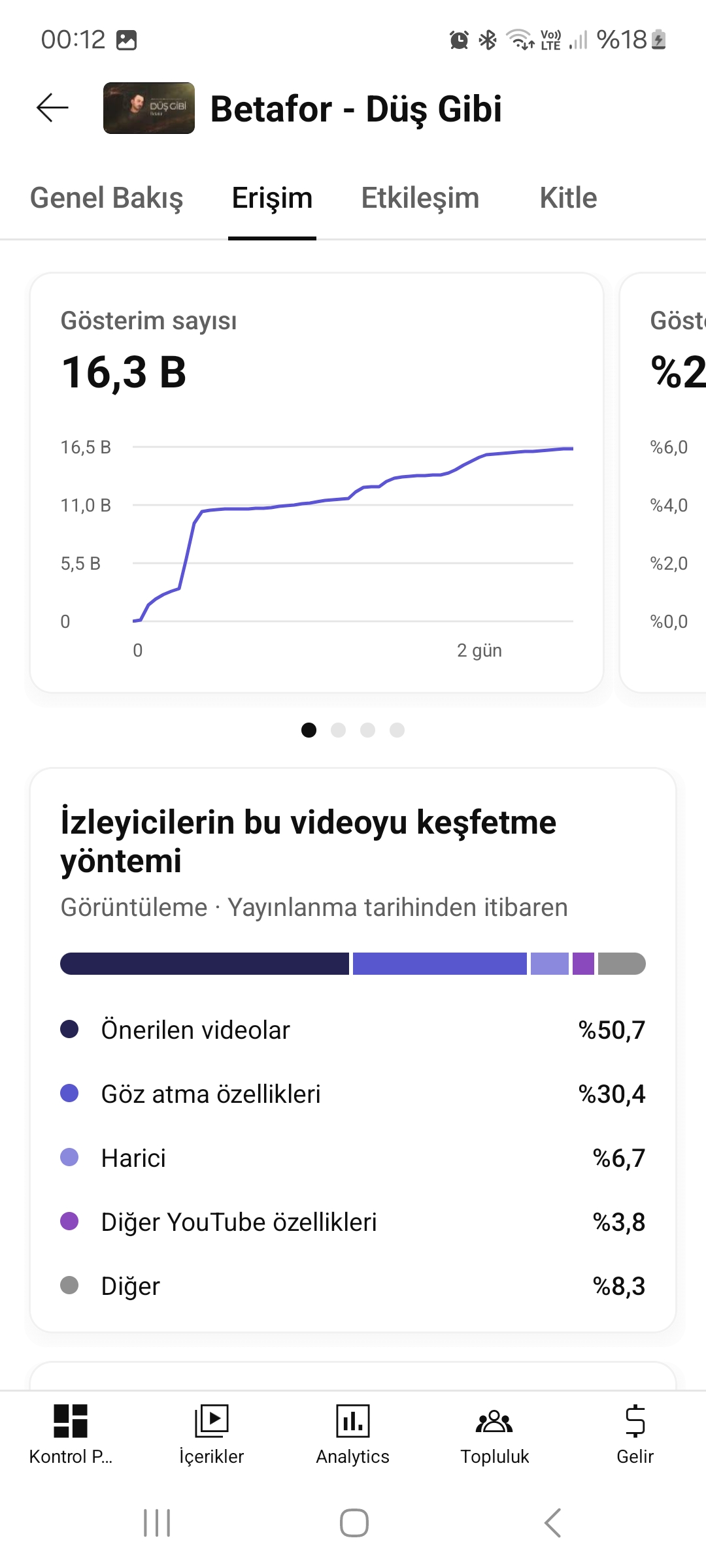
Task: Open the discovery method card
Action: pyautogui.click(x=353, y=1050)
